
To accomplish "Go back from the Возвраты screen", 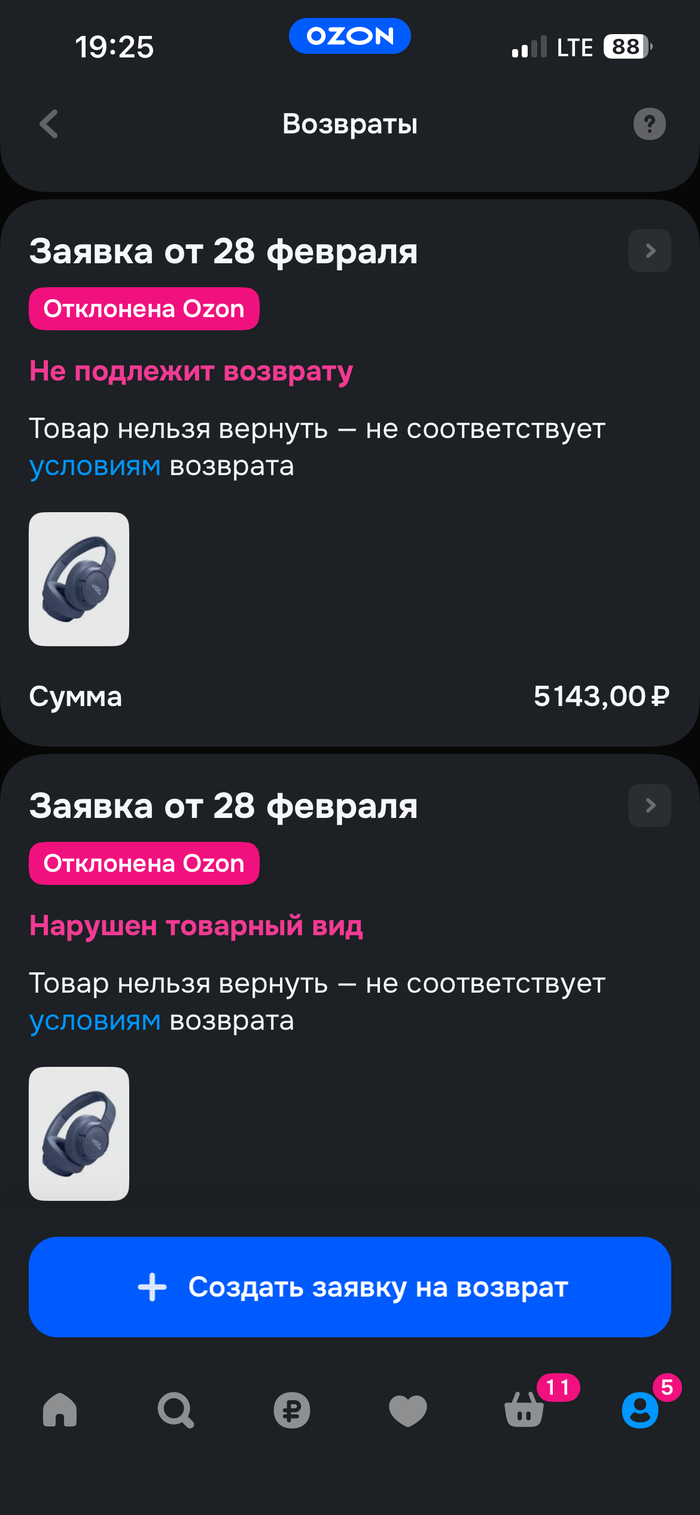I will click(x=48, y=125).
